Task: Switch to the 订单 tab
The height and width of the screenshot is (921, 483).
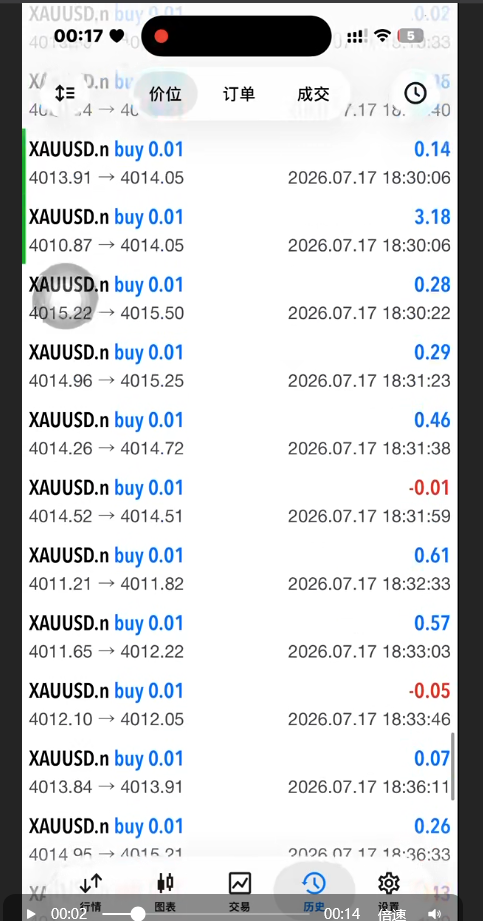Action: 239,94
